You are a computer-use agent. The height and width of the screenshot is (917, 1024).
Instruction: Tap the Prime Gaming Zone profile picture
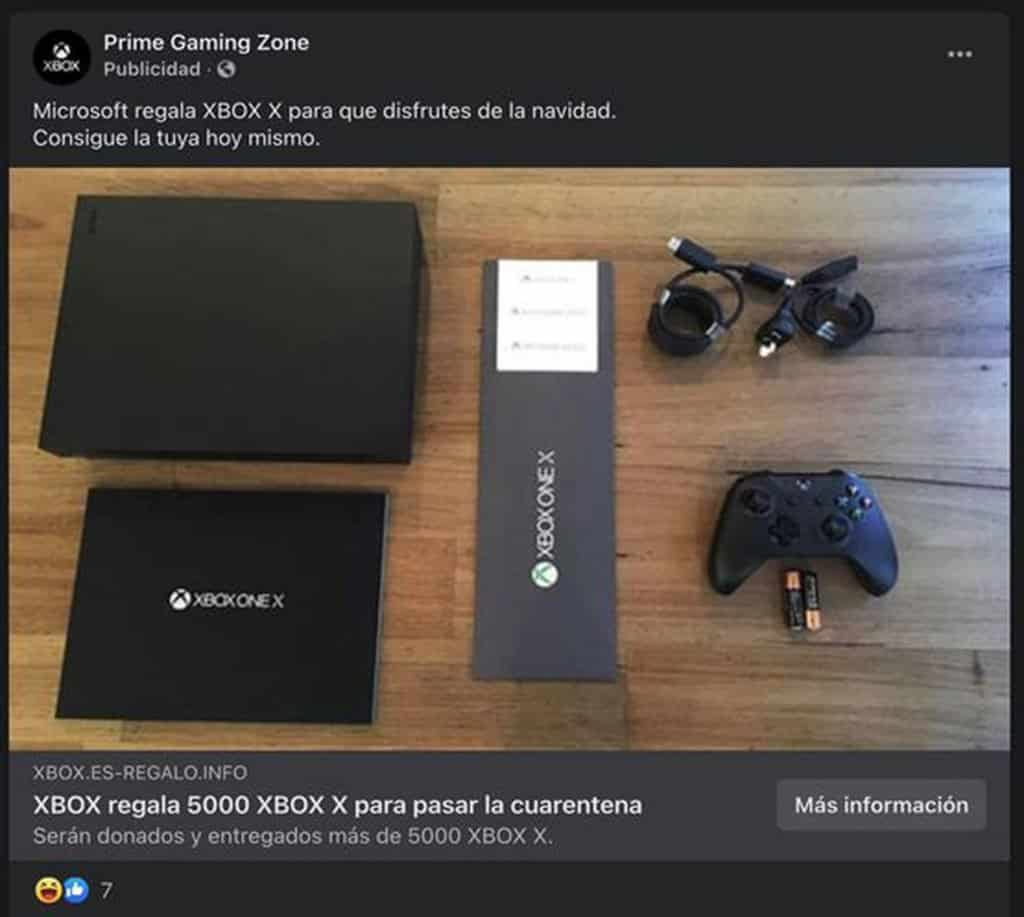point(61,57)
